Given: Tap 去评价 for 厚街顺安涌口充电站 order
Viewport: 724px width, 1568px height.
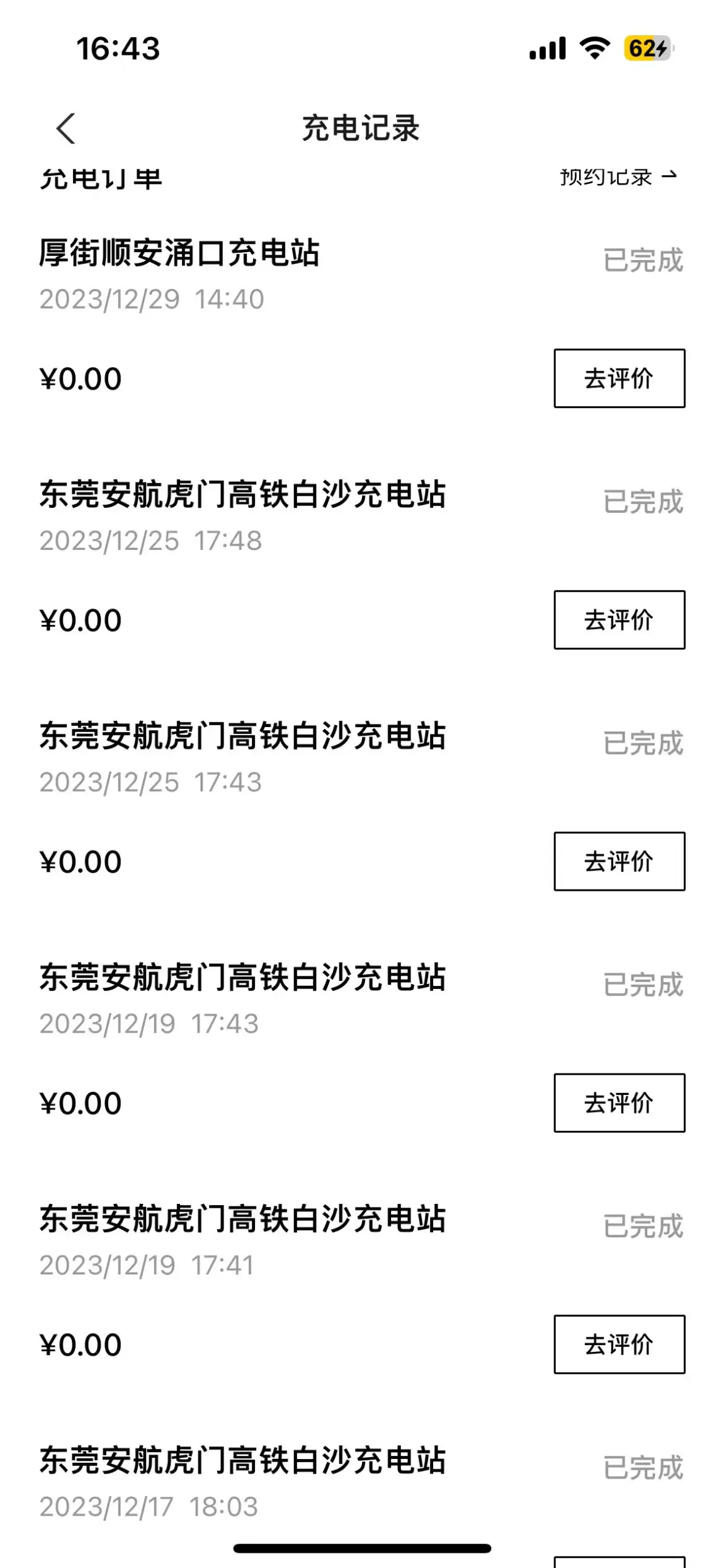Looking at the screenshot, I should pos(619,378).
